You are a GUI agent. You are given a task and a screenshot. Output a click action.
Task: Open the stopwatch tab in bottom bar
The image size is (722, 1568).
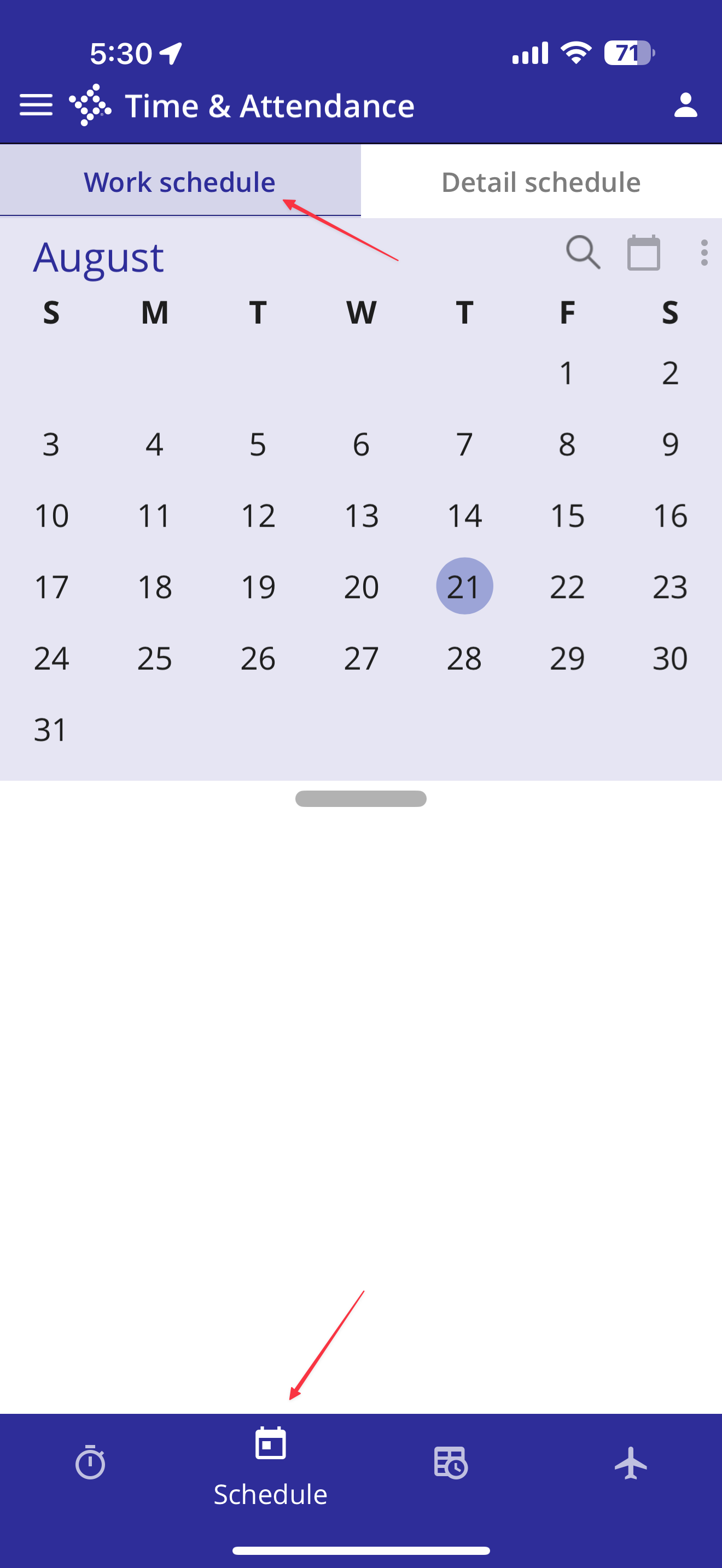(x=90, y=1462)
